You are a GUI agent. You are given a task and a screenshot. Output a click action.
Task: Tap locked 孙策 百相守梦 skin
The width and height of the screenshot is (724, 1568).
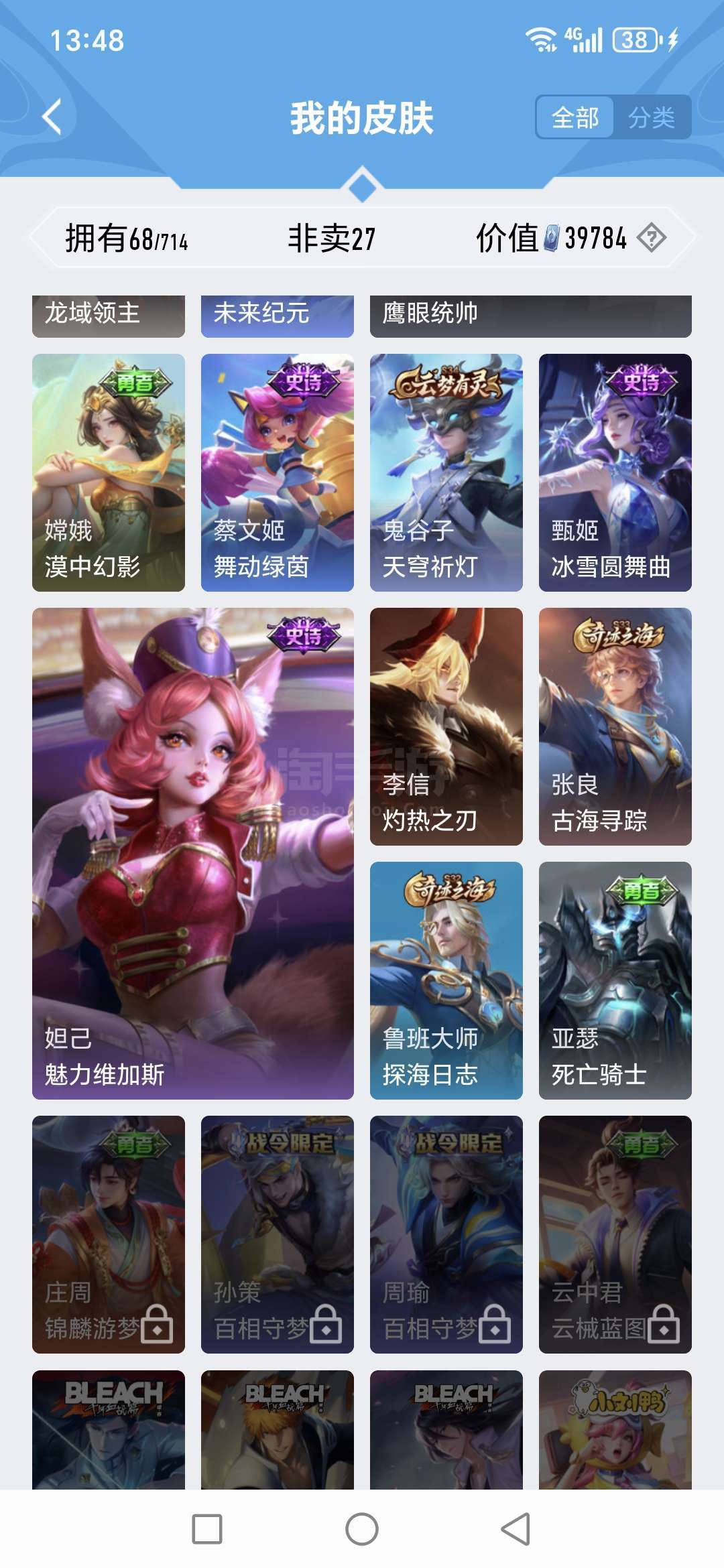click(278, 1234)
